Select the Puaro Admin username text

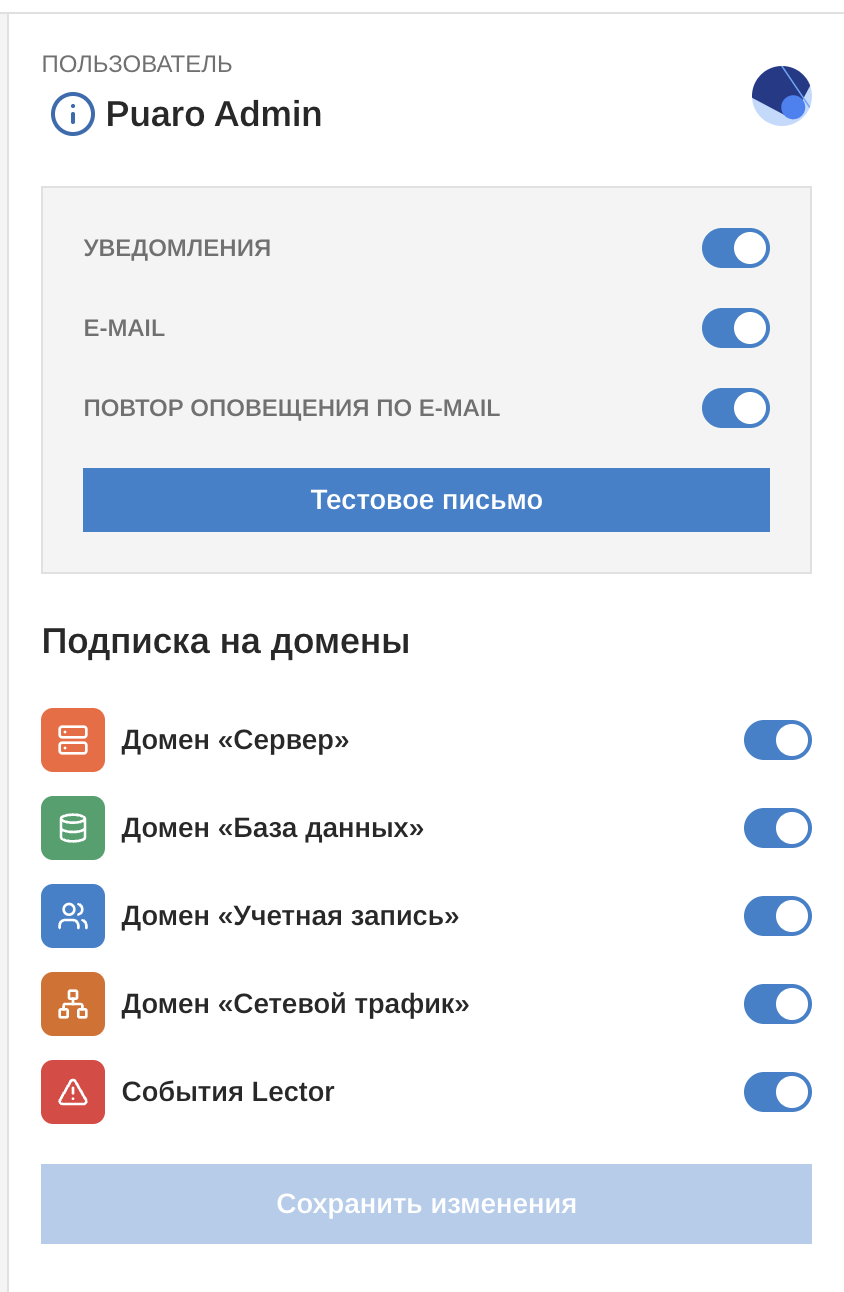tap(213, 113)
